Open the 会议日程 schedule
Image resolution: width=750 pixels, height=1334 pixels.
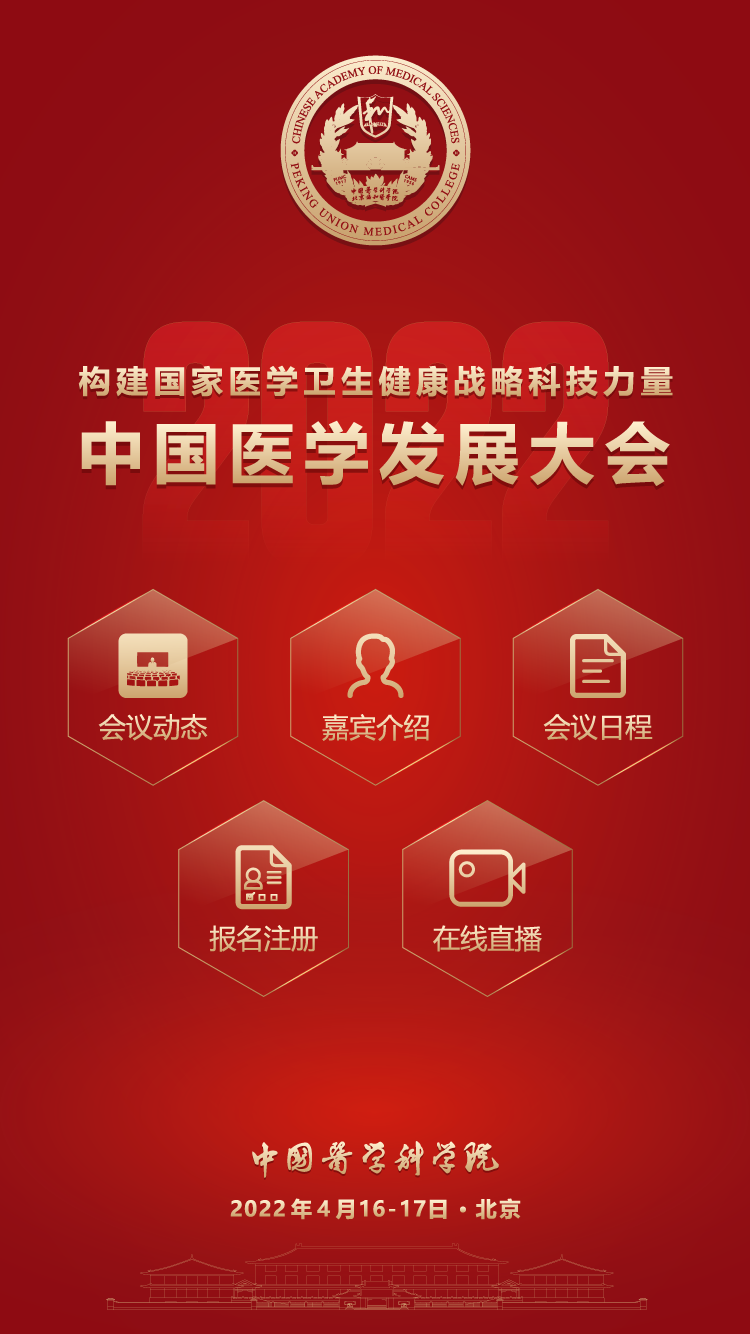pos(598,688)
